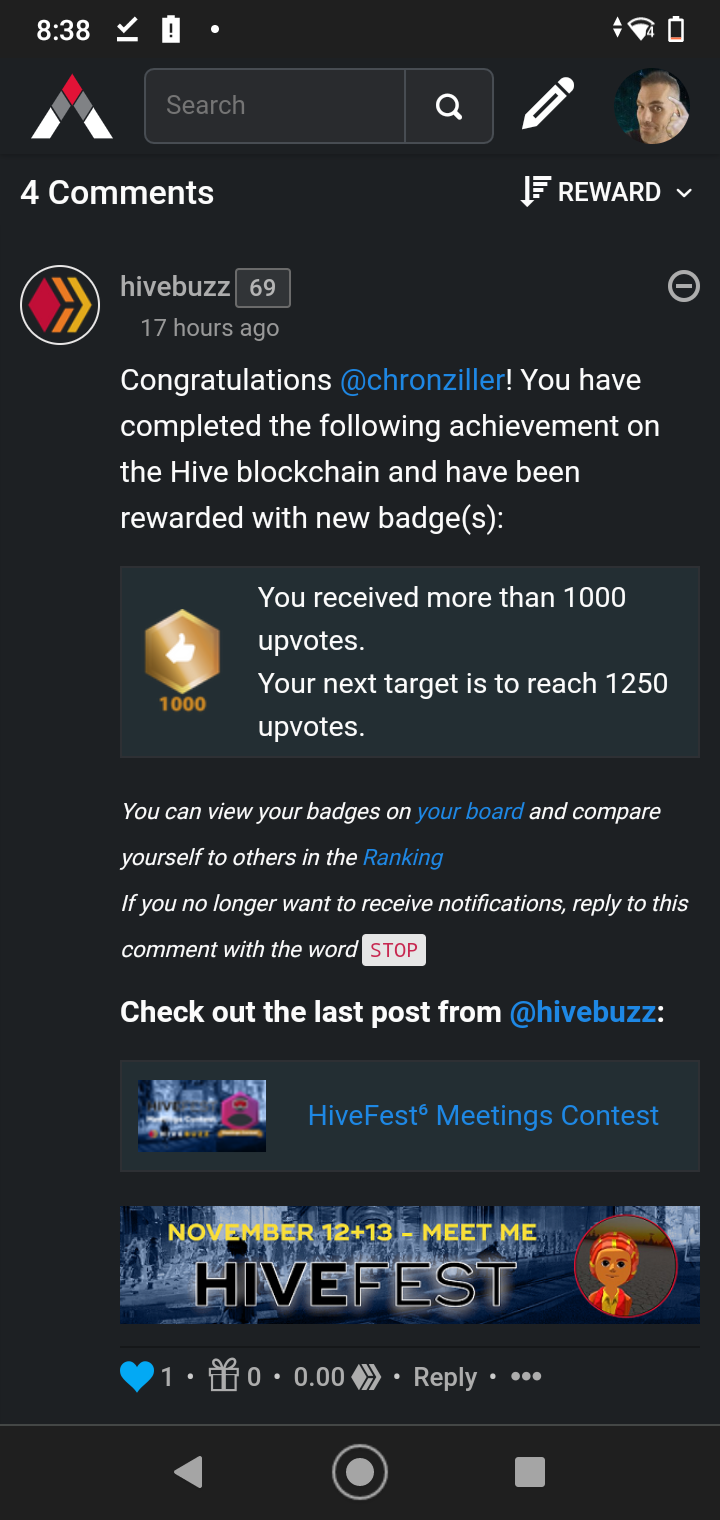Viewport: 720px width, 1520px height.
Task: Open the HiveFest Meetings Contest link
Action: pyautogui.click(x=483, y=1115)
